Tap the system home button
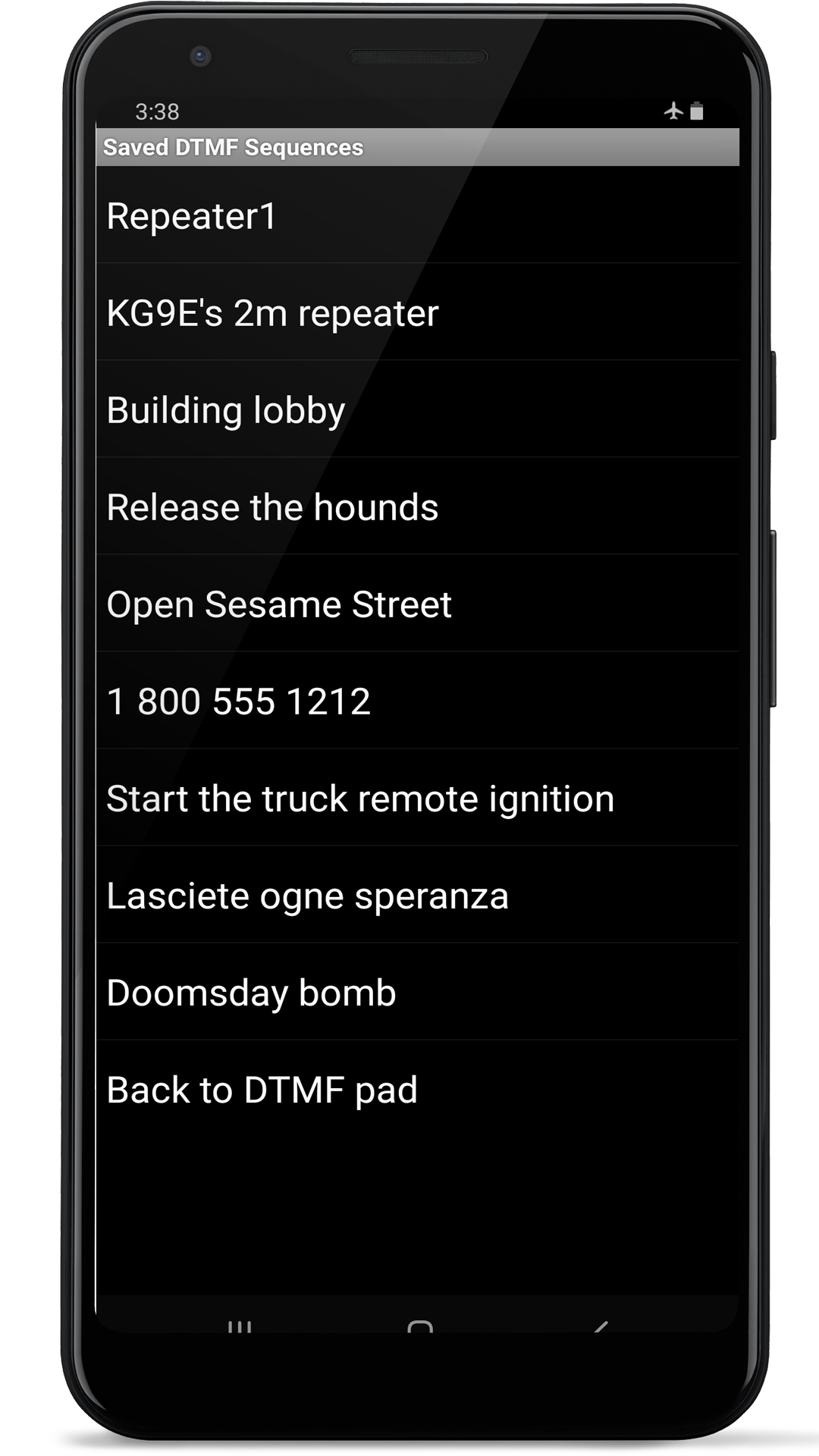Image resolution: width=819 pixels, height=1456 pixels. 419,1326
